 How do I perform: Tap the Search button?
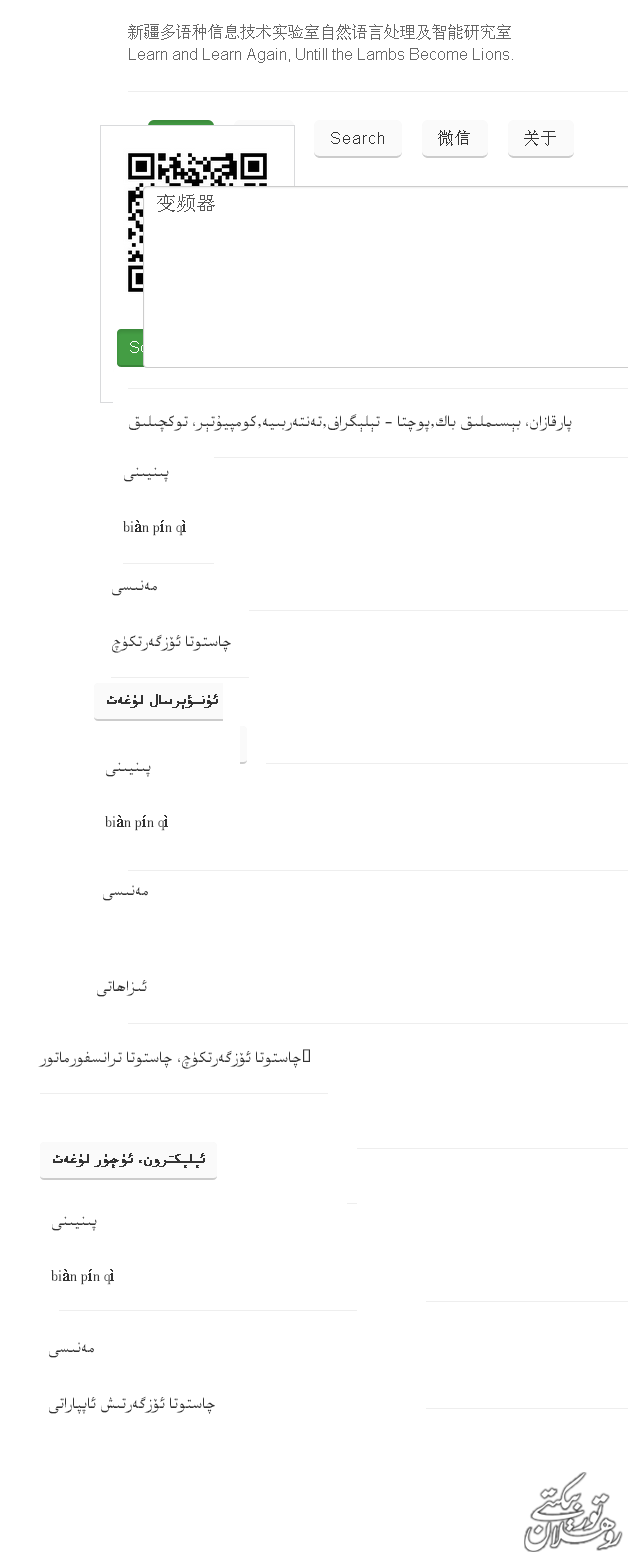pyautogui.click(x=357, y=138)
